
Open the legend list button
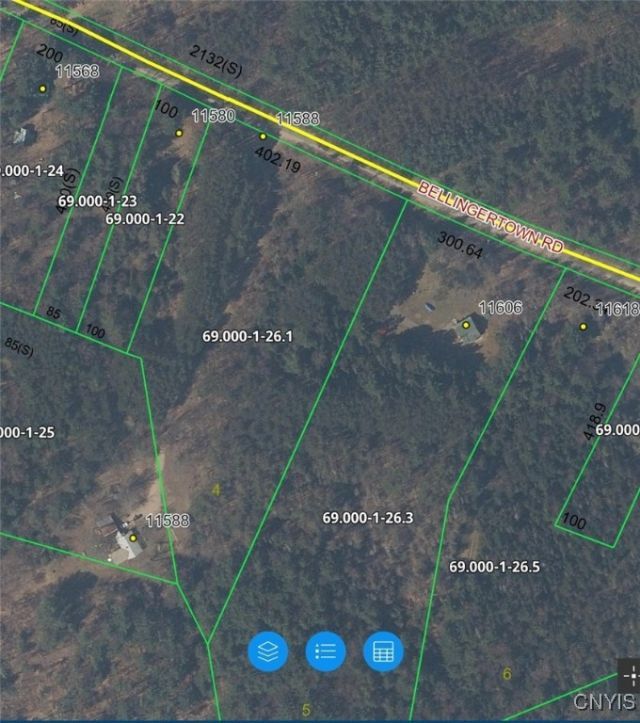(325, 651)
